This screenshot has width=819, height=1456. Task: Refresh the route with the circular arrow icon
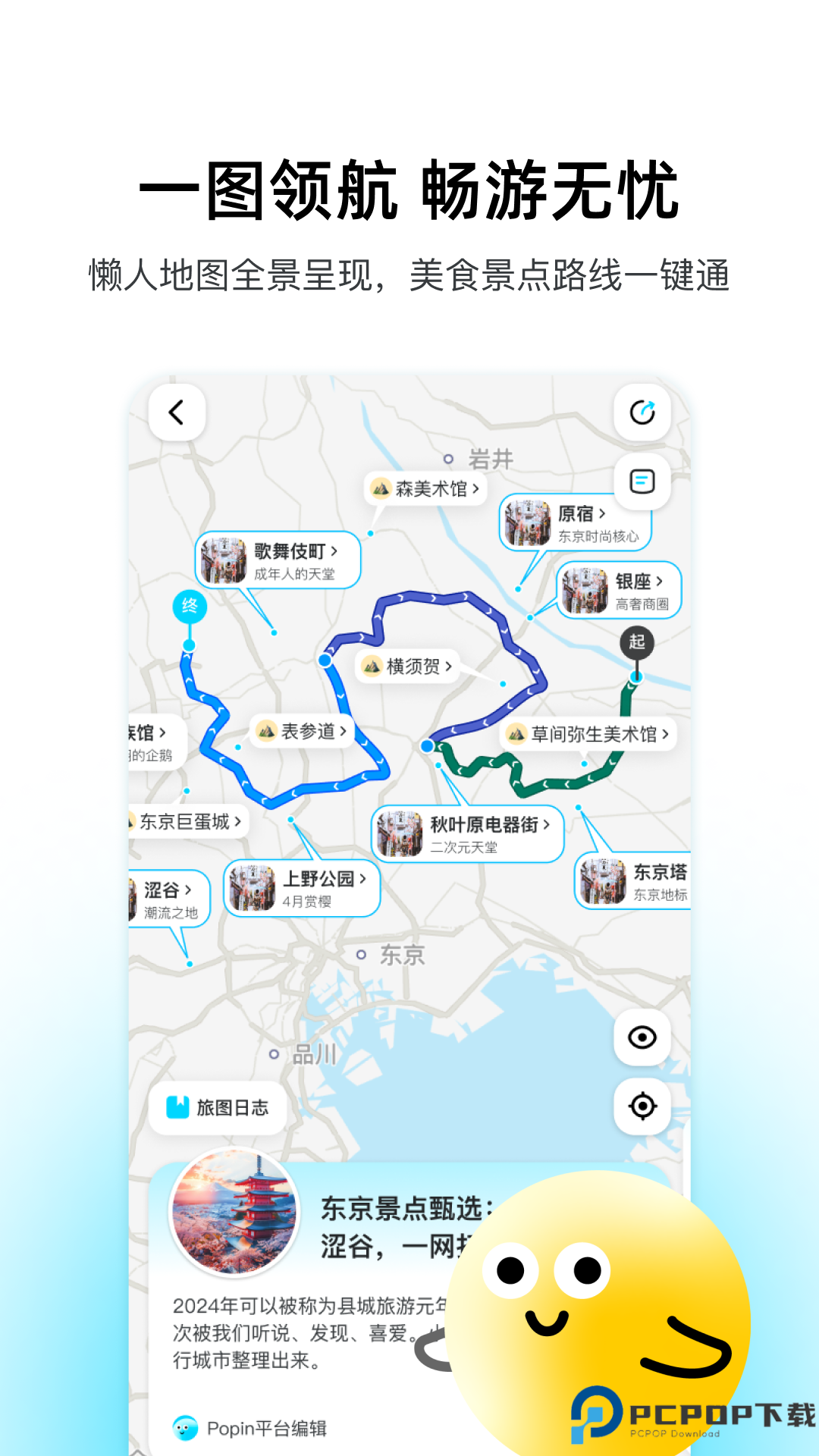click(642, 412)
